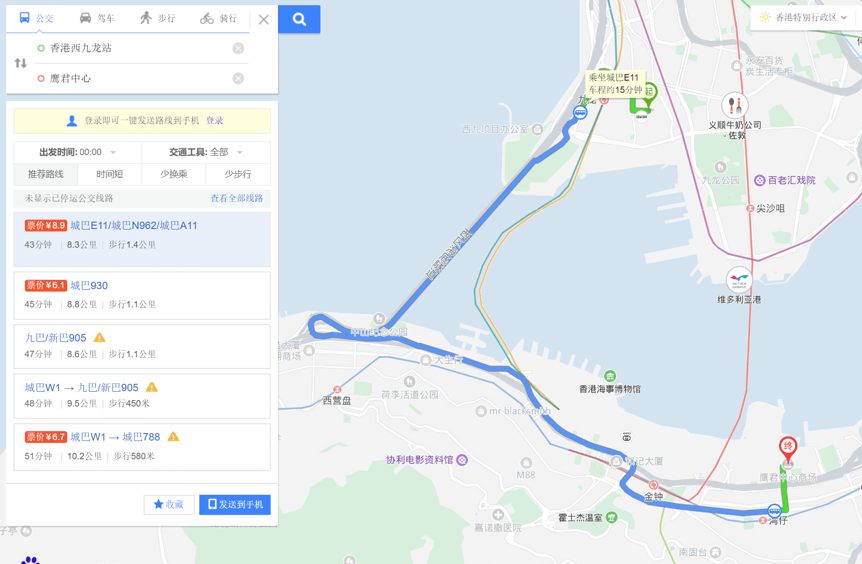Swap start and destination points
Image resolution: width=862 pixels, height=564 pixels.
[x=20, y=63]
